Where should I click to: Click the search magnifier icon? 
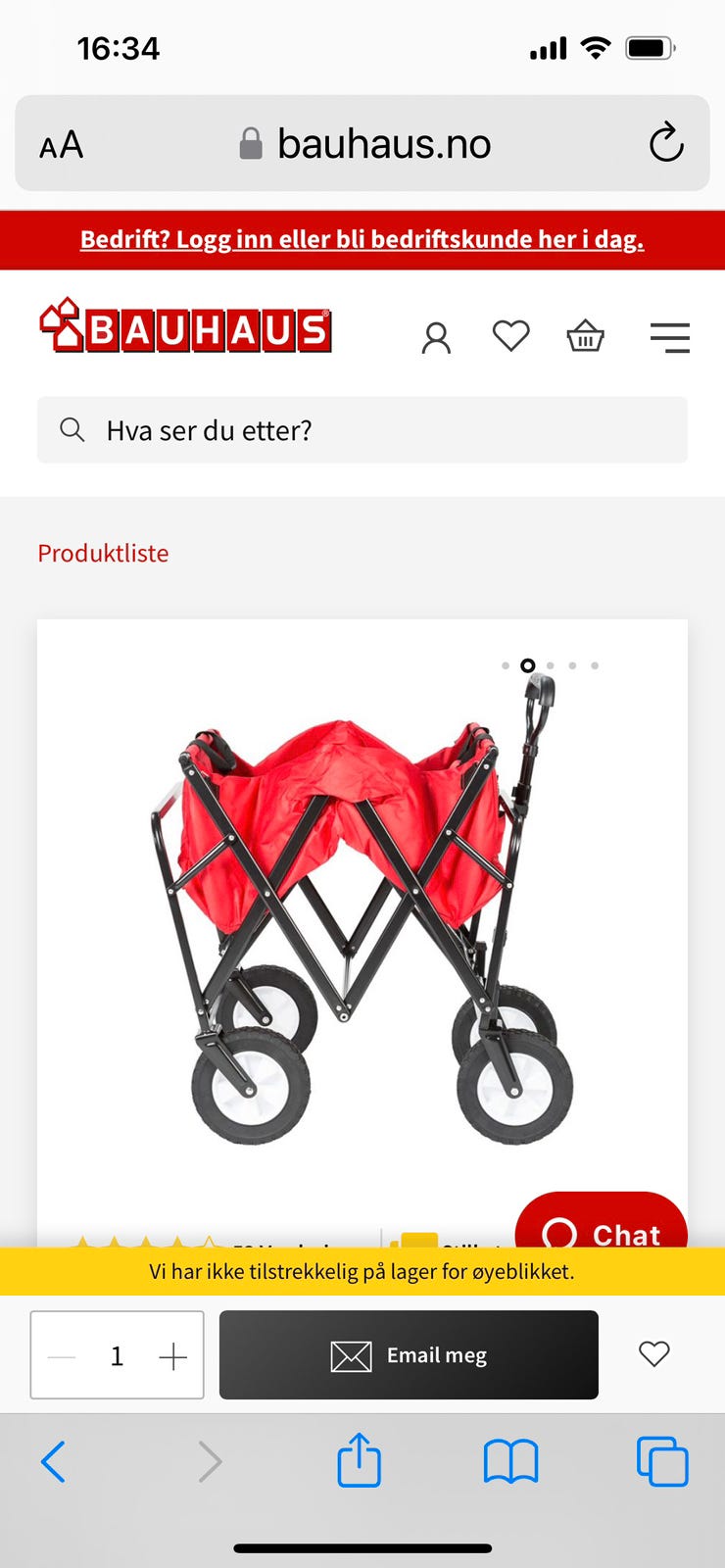point(72,429)
